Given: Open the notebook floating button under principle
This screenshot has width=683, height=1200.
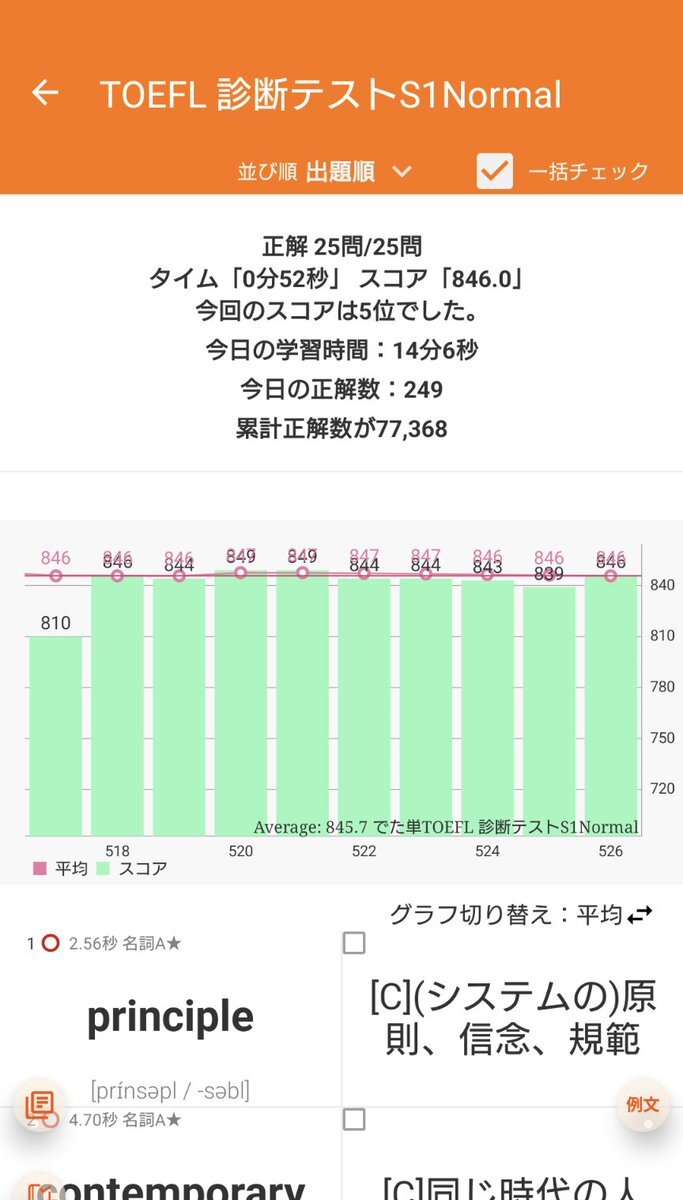Looking at the screenshot, I should [x=40, y=1105].
